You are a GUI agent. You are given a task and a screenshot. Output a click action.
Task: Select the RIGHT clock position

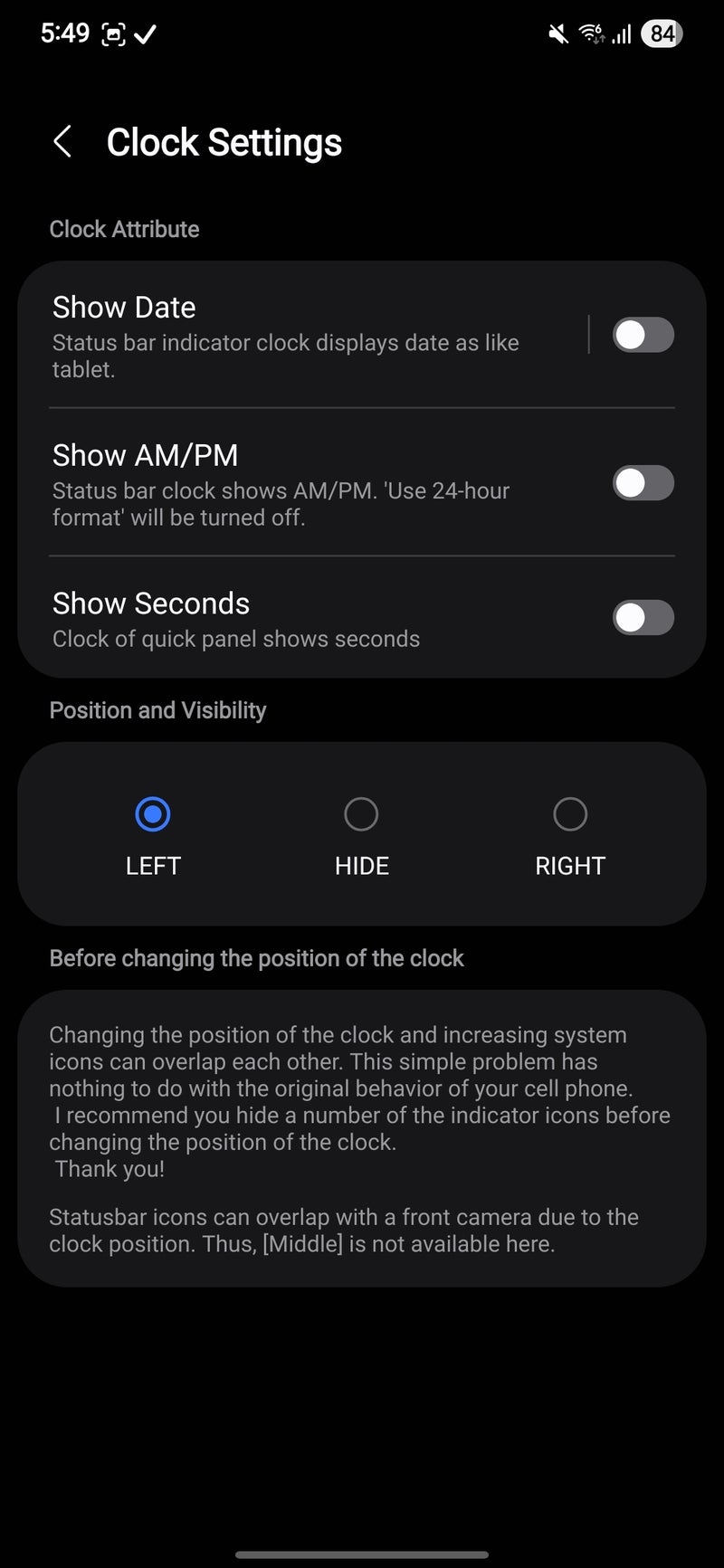570,813
